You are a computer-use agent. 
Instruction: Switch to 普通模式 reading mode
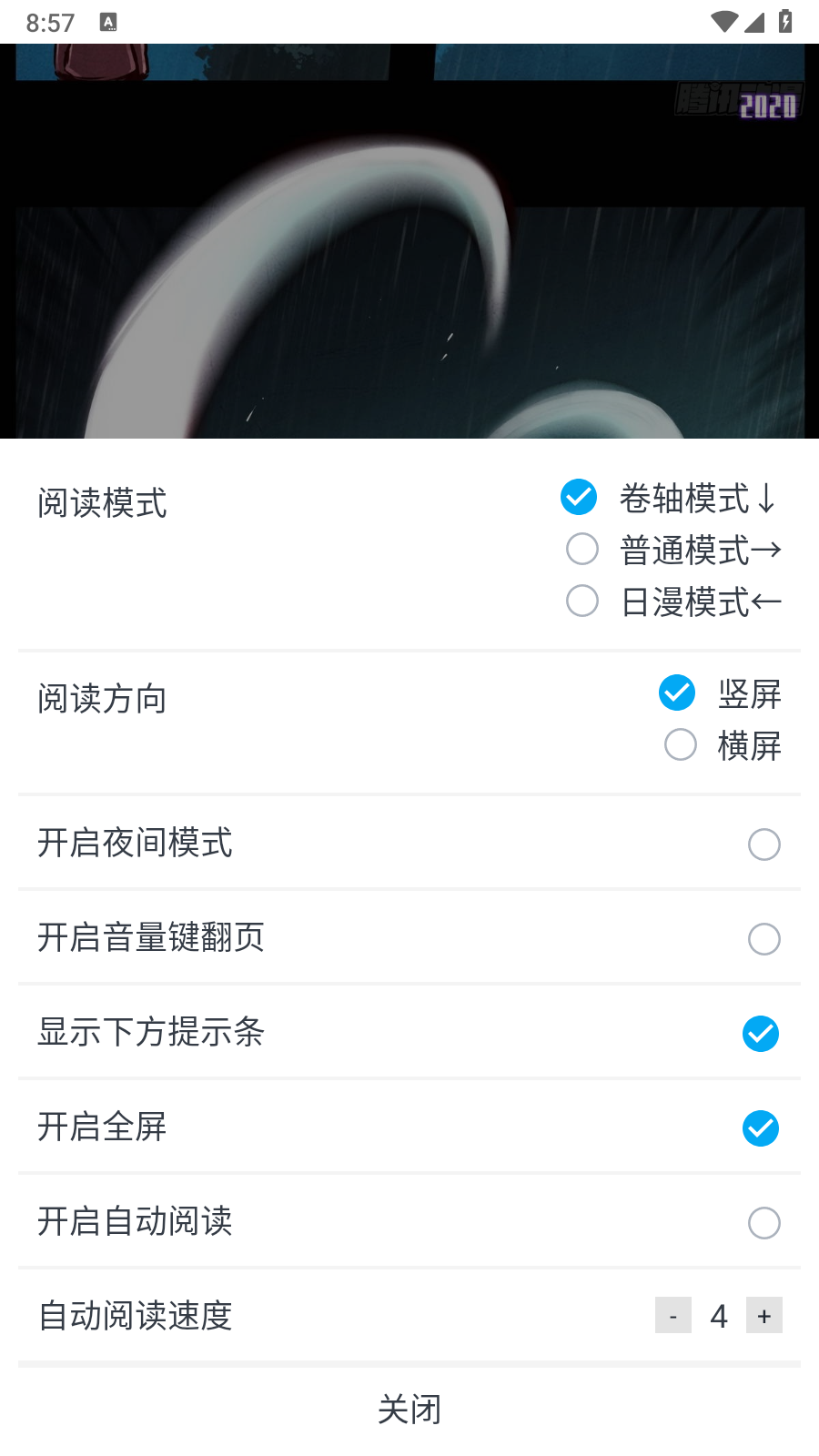click(581, 549)
